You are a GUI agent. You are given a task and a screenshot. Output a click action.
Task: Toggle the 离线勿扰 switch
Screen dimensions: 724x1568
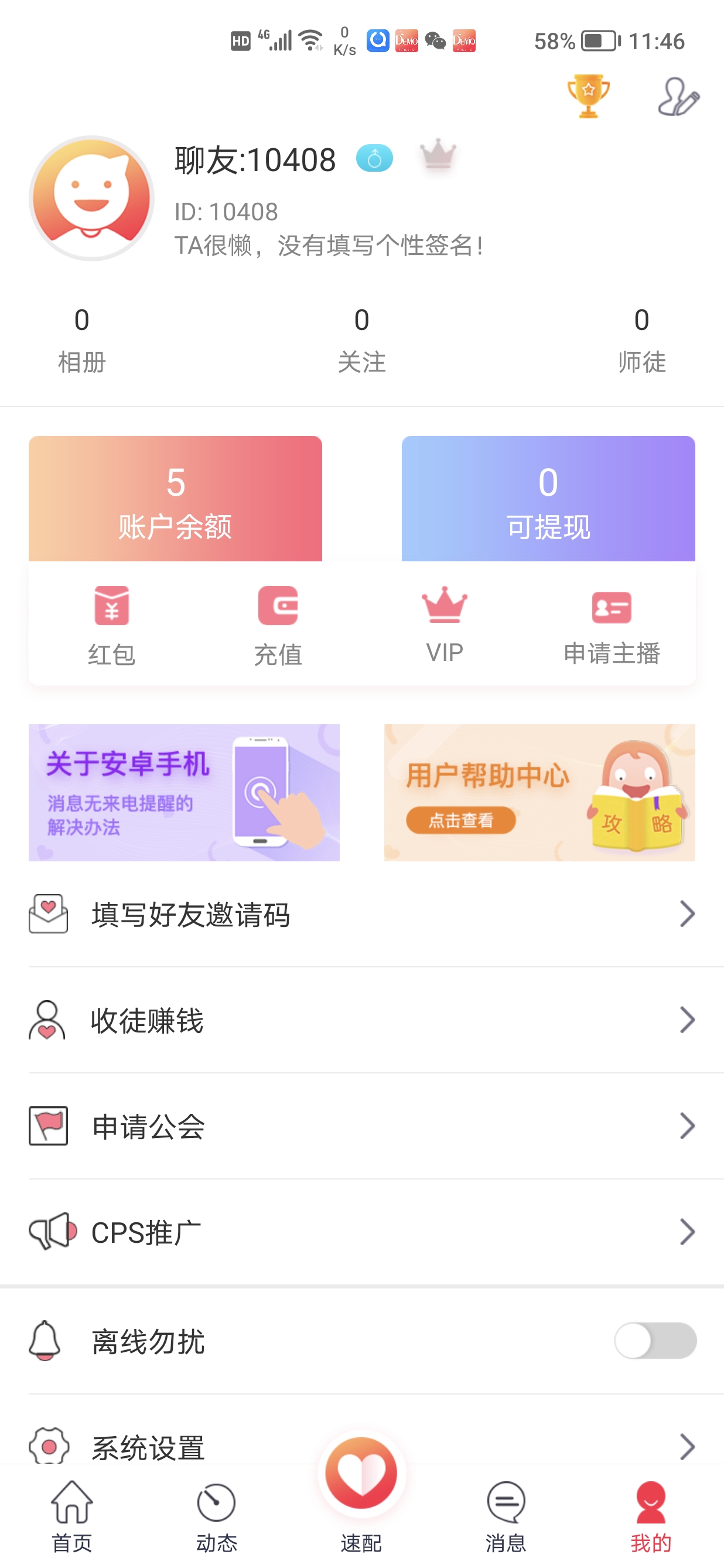(x=655, y=1340)
